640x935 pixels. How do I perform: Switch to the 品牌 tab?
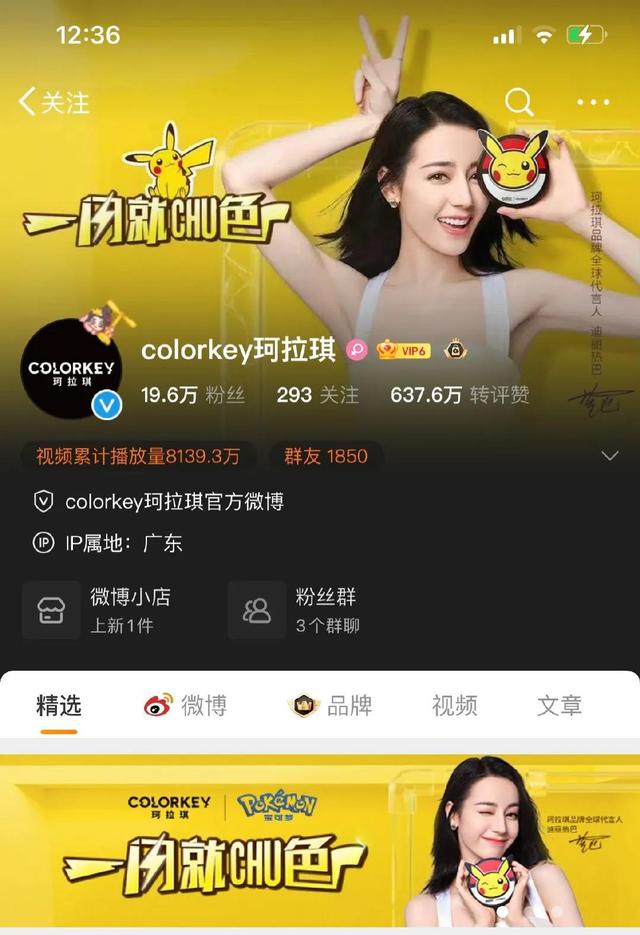[330, 705]
